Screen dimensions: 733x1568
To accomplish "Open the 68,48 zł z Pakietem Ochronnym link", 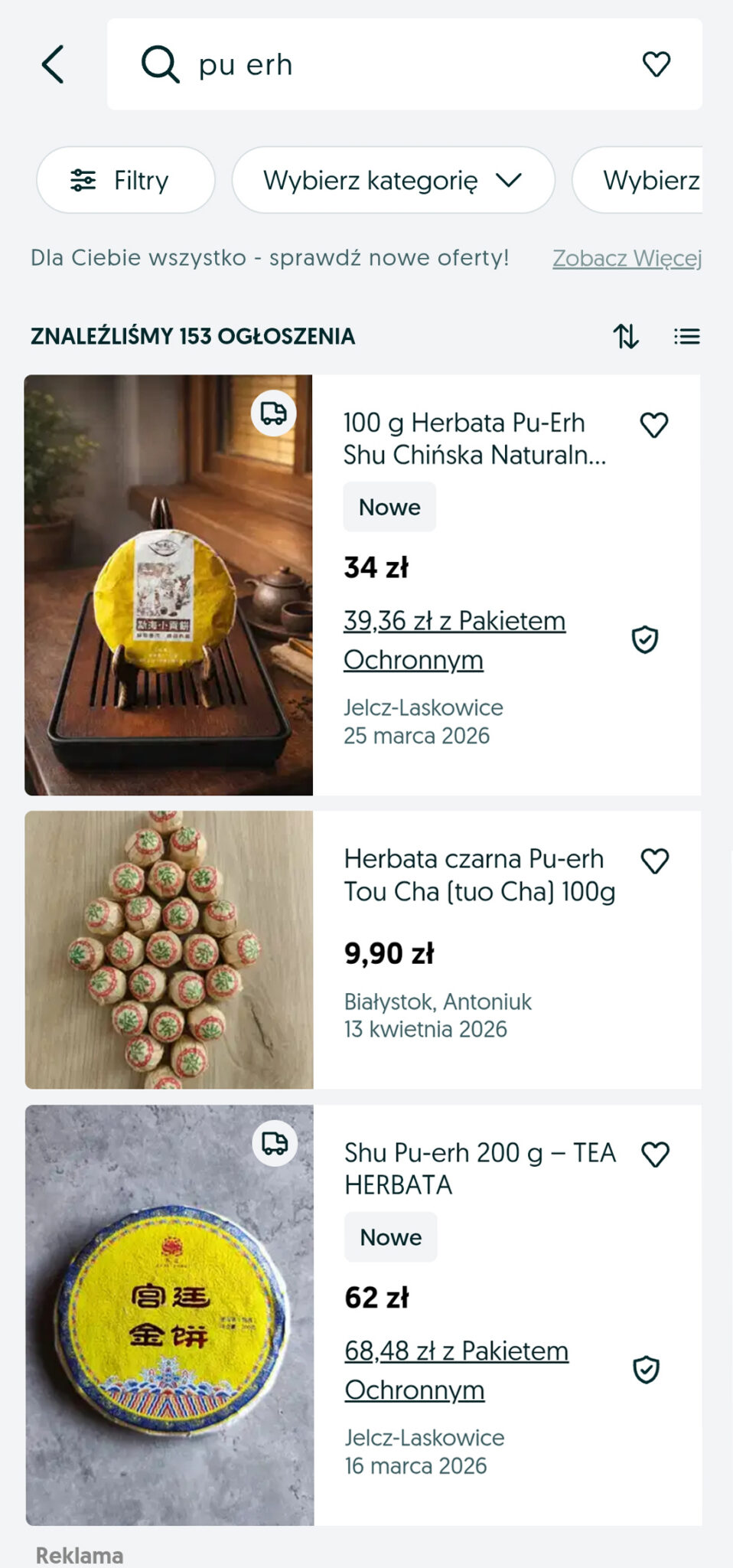I will pos(456,1370).
